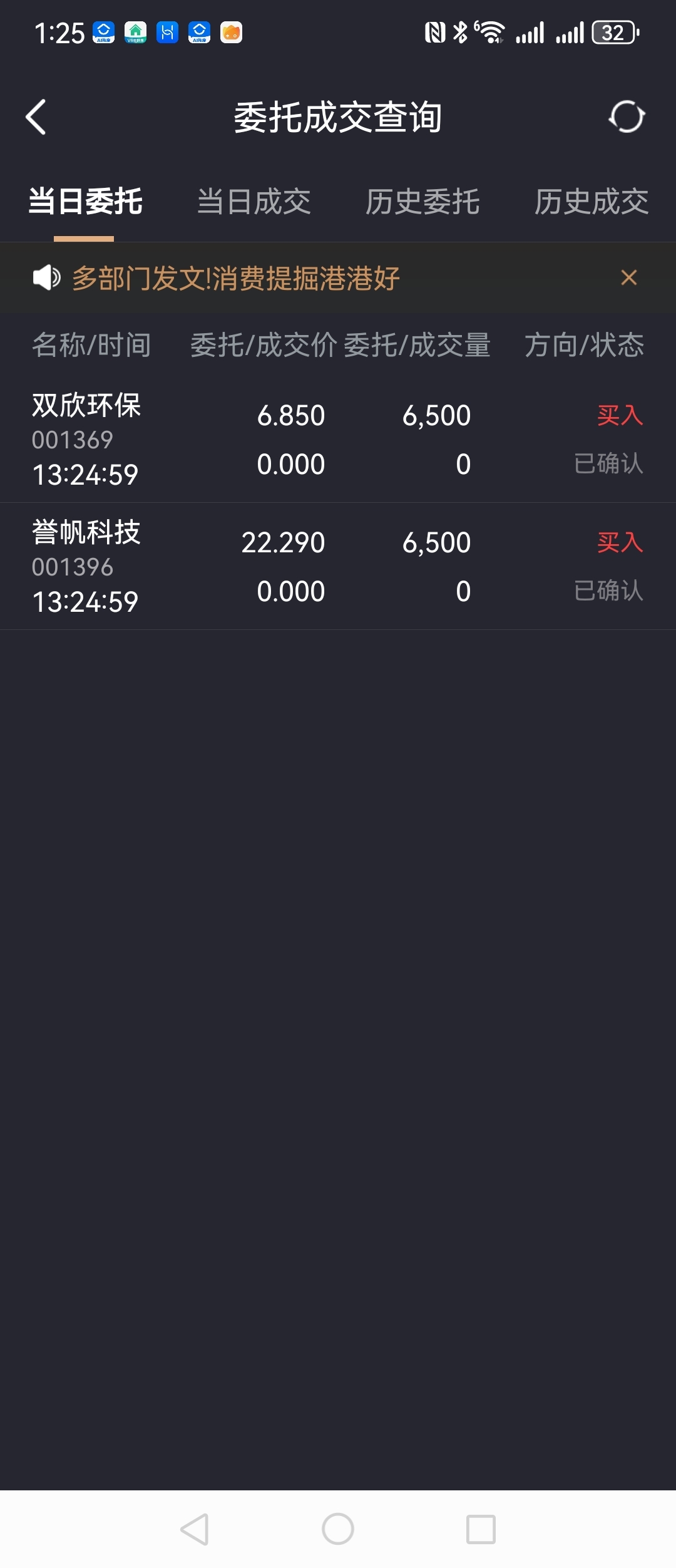The width and height of the screenshot is (676, 1568).
Task: Tap the system home button
Action: [x=338, y=1529]
